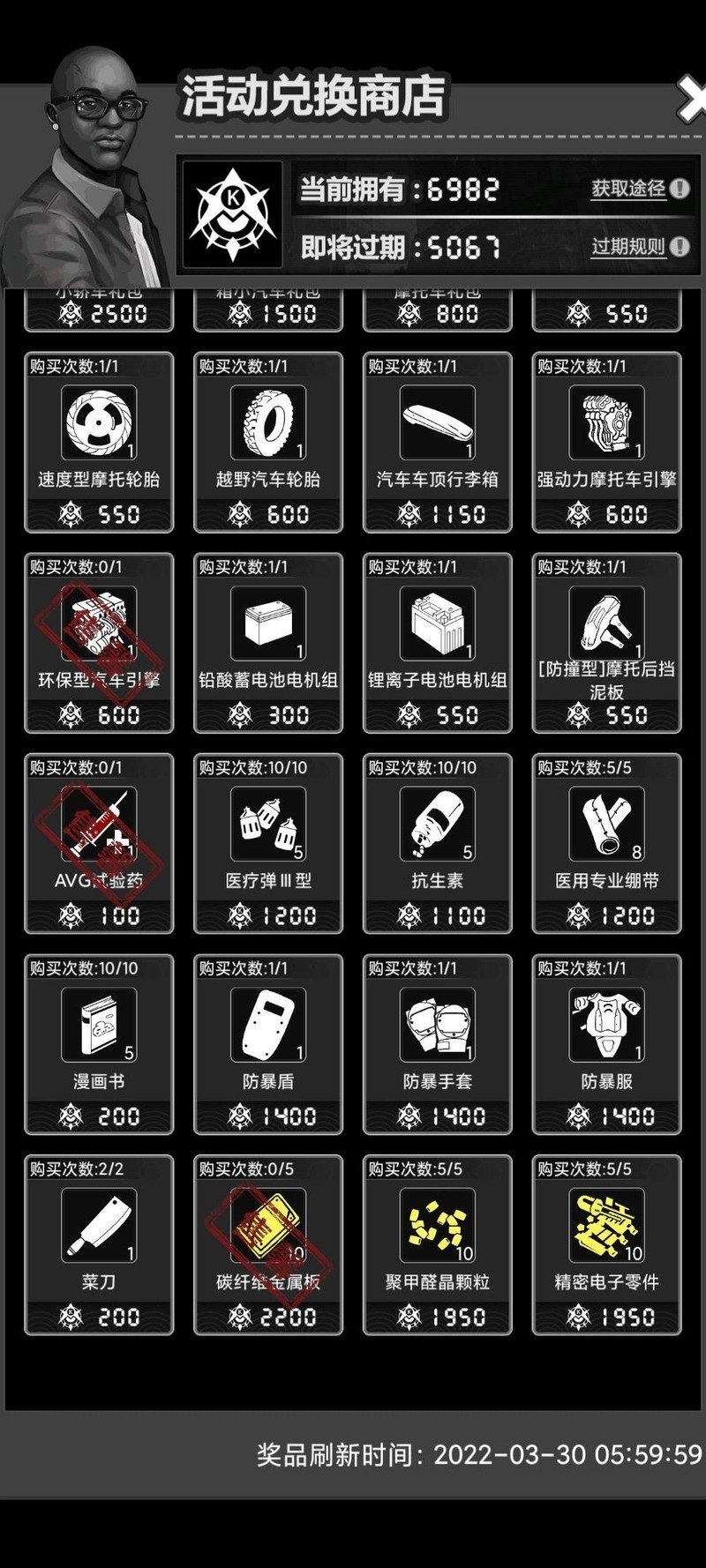Image resolution: width=706 pixels, height=1568 pixels.
Task: Choose the 防暴服 item
Action: [x=607, y=1043]
